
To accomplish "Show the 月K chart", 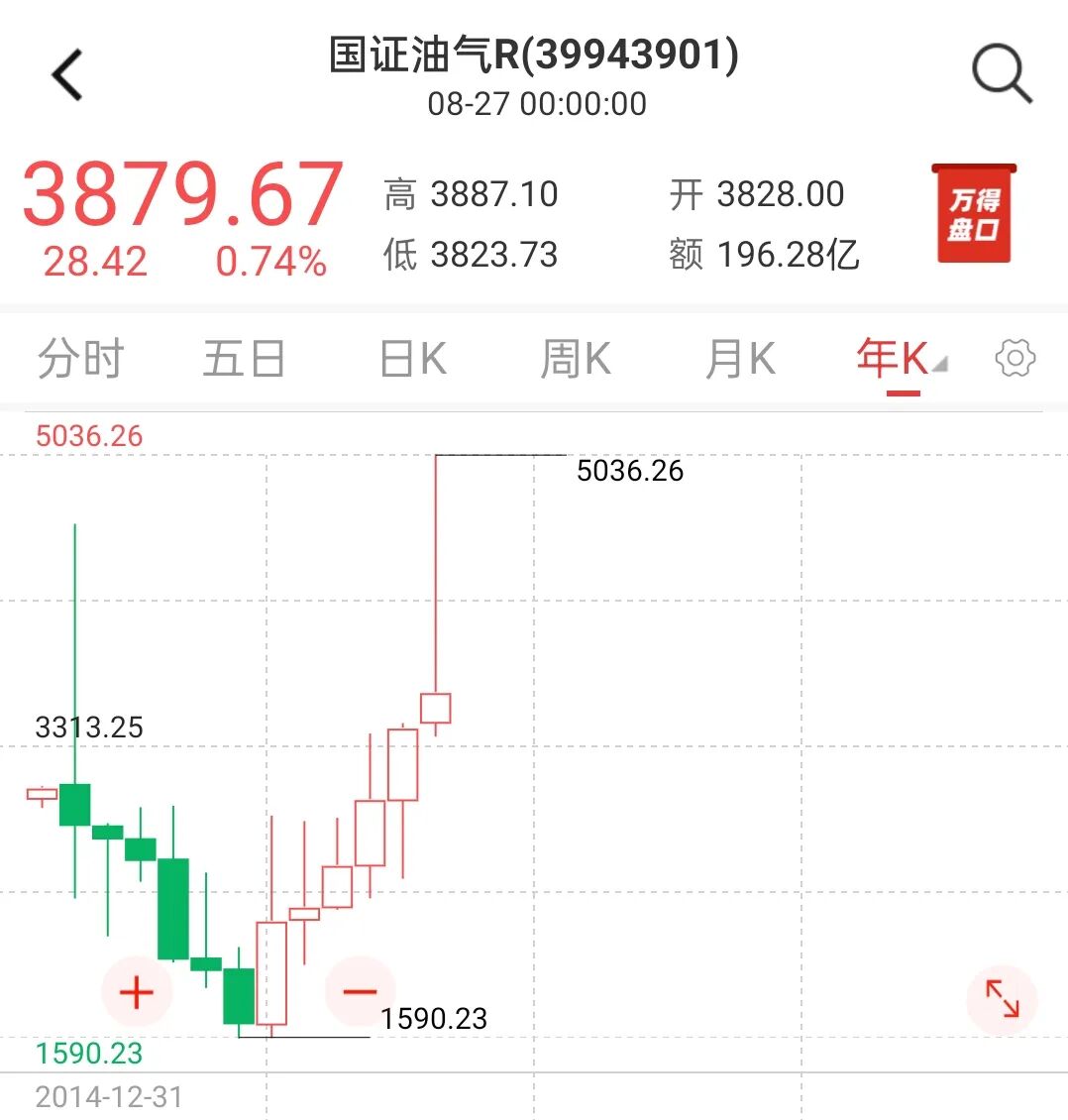I will pyautogui.click(x=740, y=358).
